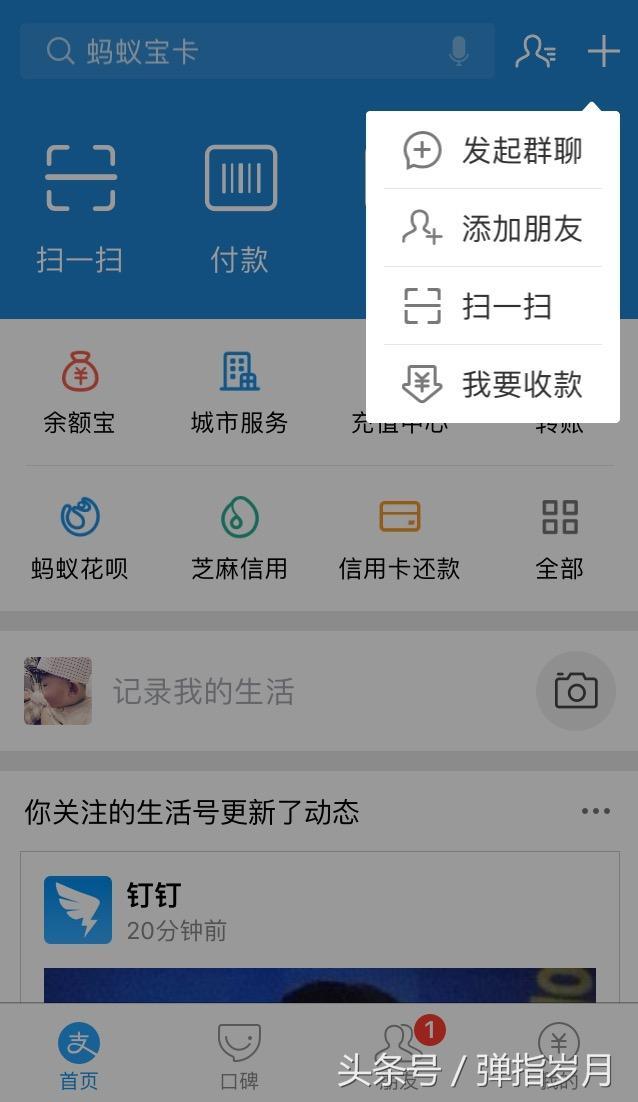The height and width of the screenshot is (1102, 638).
Task: Check 芝麻信用
Action: click(239, 540)
